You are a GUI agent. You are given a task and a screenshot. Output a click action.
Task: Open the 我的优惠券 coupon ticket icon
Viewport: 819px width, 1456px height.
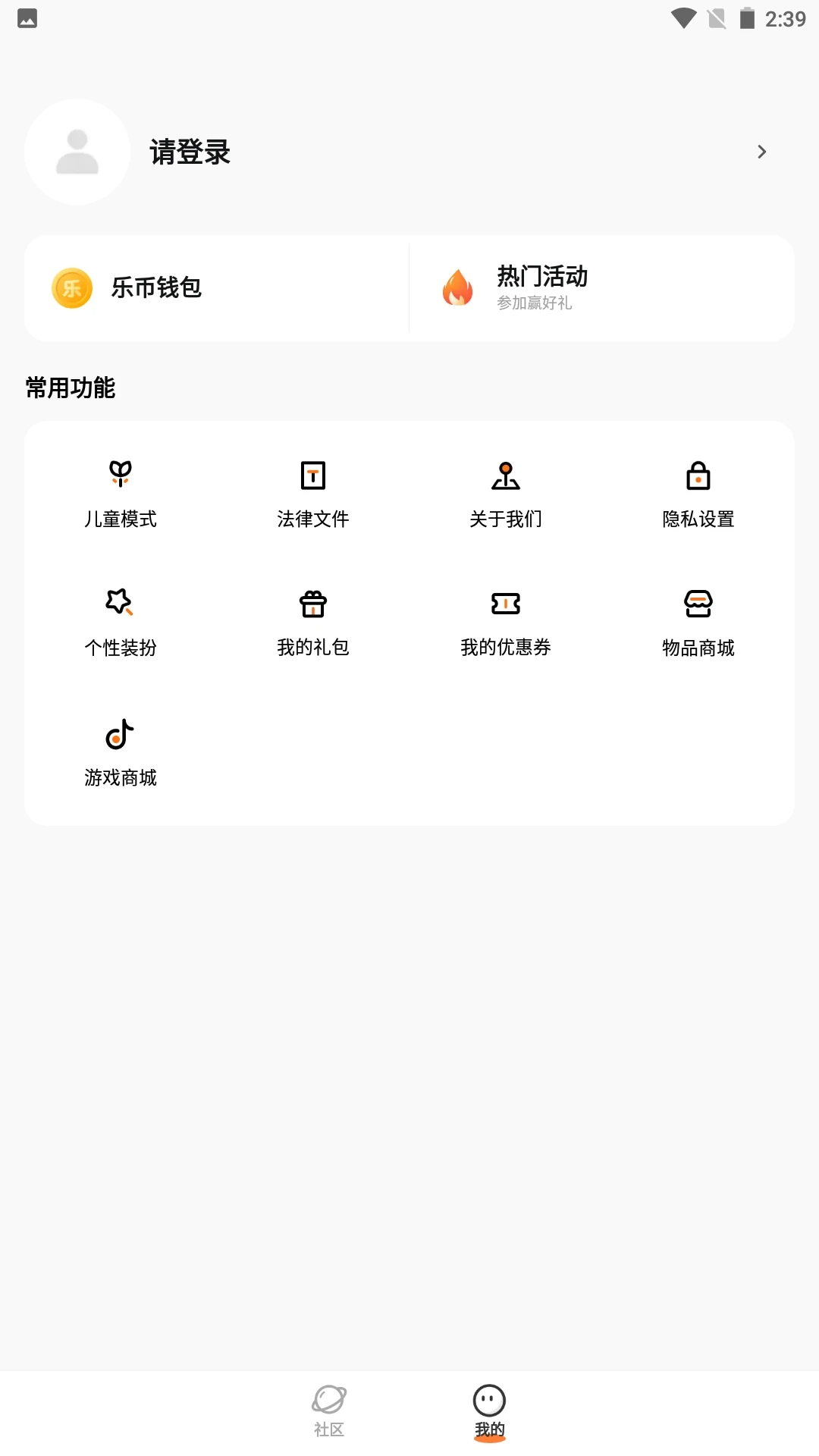(x=507, y=604)
